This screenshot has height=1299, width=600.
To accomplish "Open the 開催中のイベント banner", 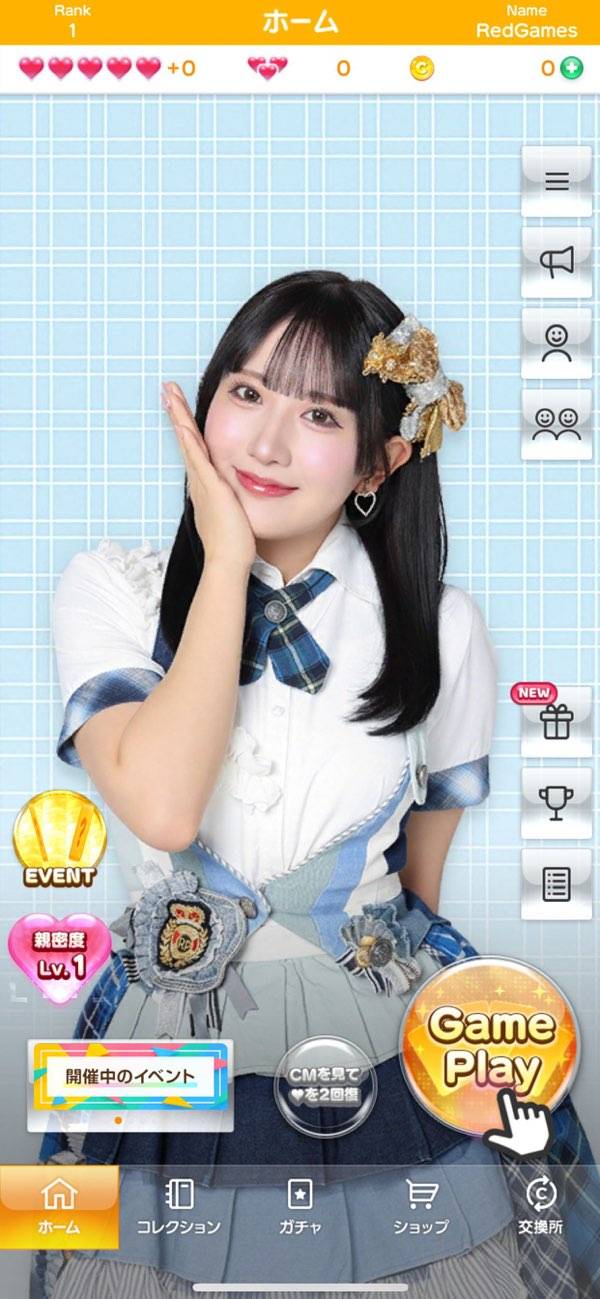I will point(131,1077).
